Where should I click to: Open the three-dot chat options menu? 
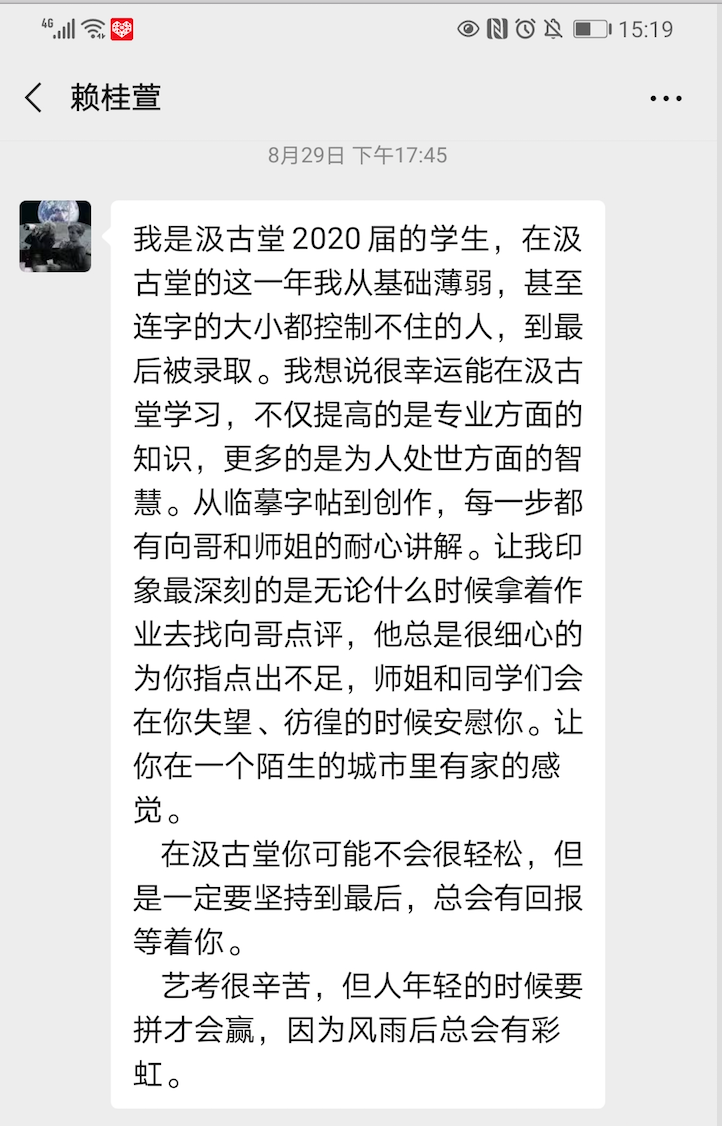click(x=665, y=99)
